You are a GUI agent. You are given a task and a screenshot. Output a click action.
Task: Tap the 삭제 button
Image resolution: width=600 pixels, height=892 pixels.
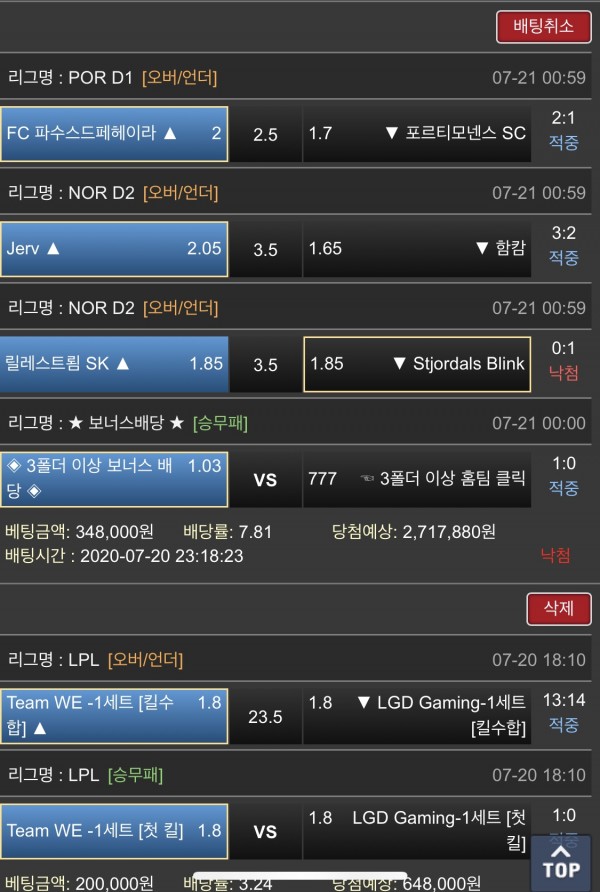click(x=558, y=608)
